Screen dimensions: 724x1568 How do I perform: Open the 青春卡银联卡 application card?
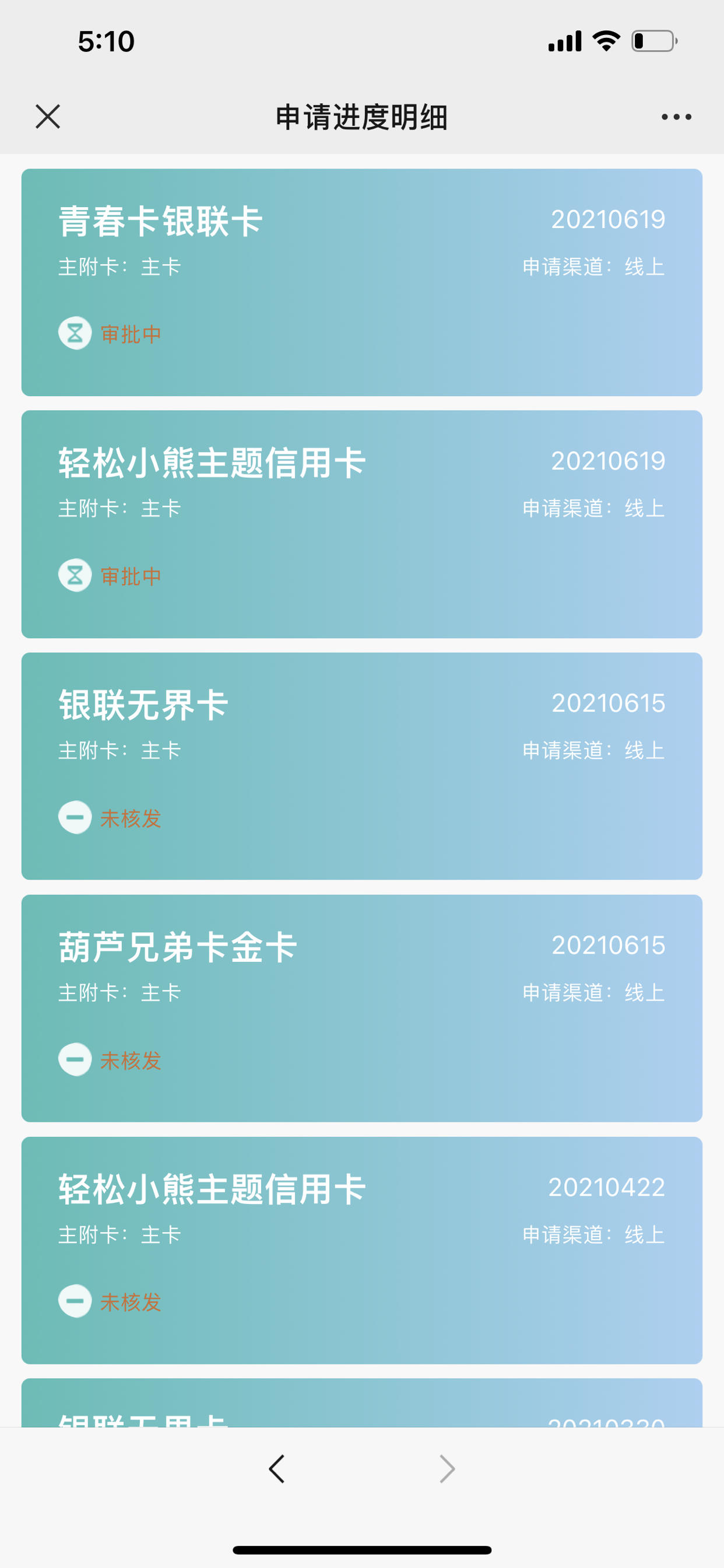click(362, 282)
